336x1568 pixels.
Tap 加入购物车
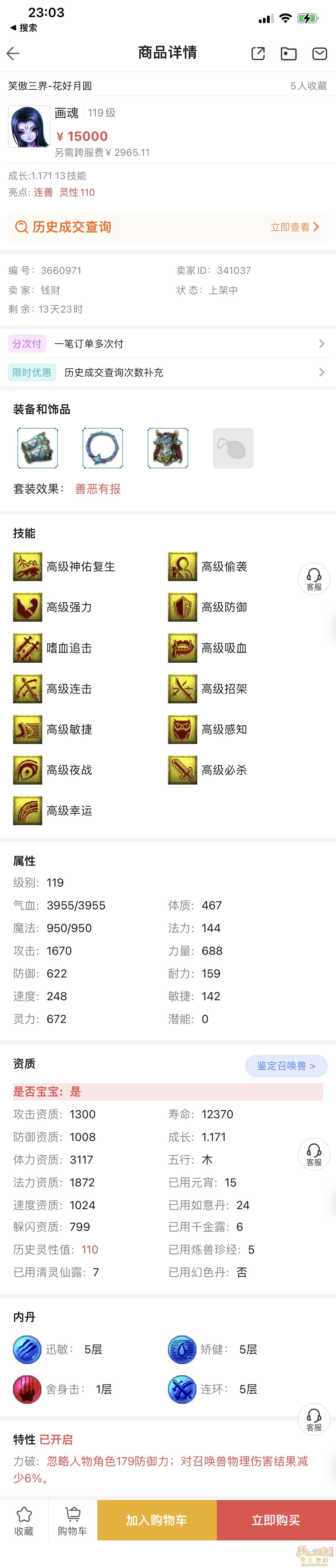[x=156, y=1521]
